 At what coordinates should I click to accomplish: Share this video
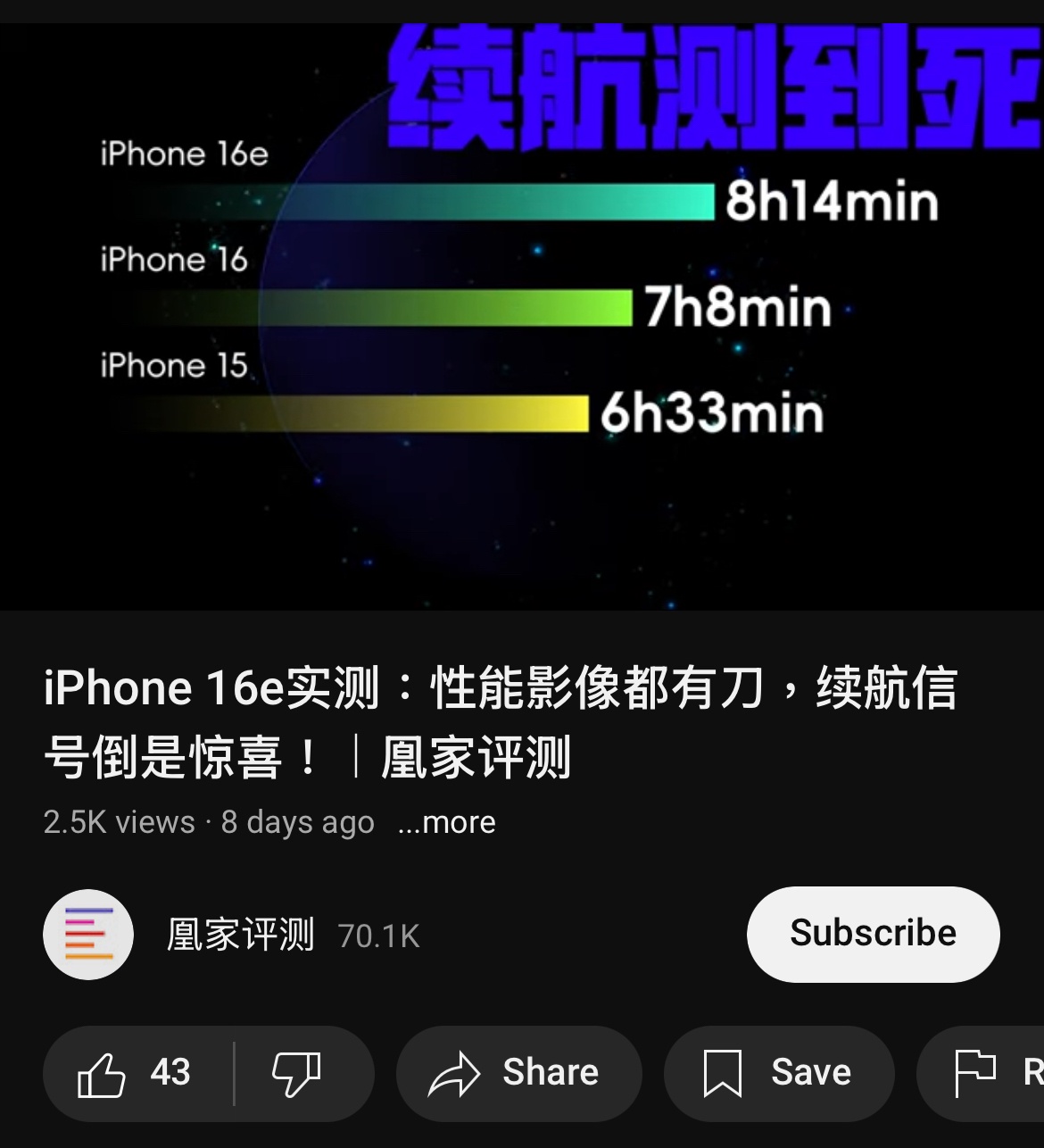pos(518,1073)
